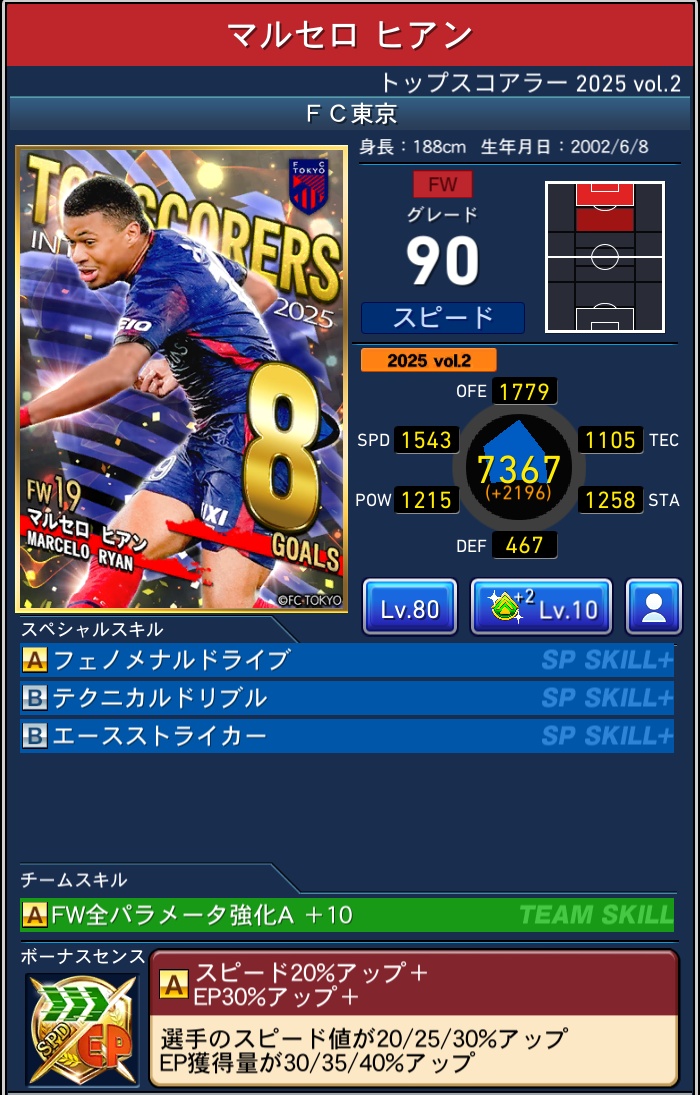This screenshot has width=700, height=1095.
Task: Open the Lv.10 awakening button
Action: [x=540, y=608]
